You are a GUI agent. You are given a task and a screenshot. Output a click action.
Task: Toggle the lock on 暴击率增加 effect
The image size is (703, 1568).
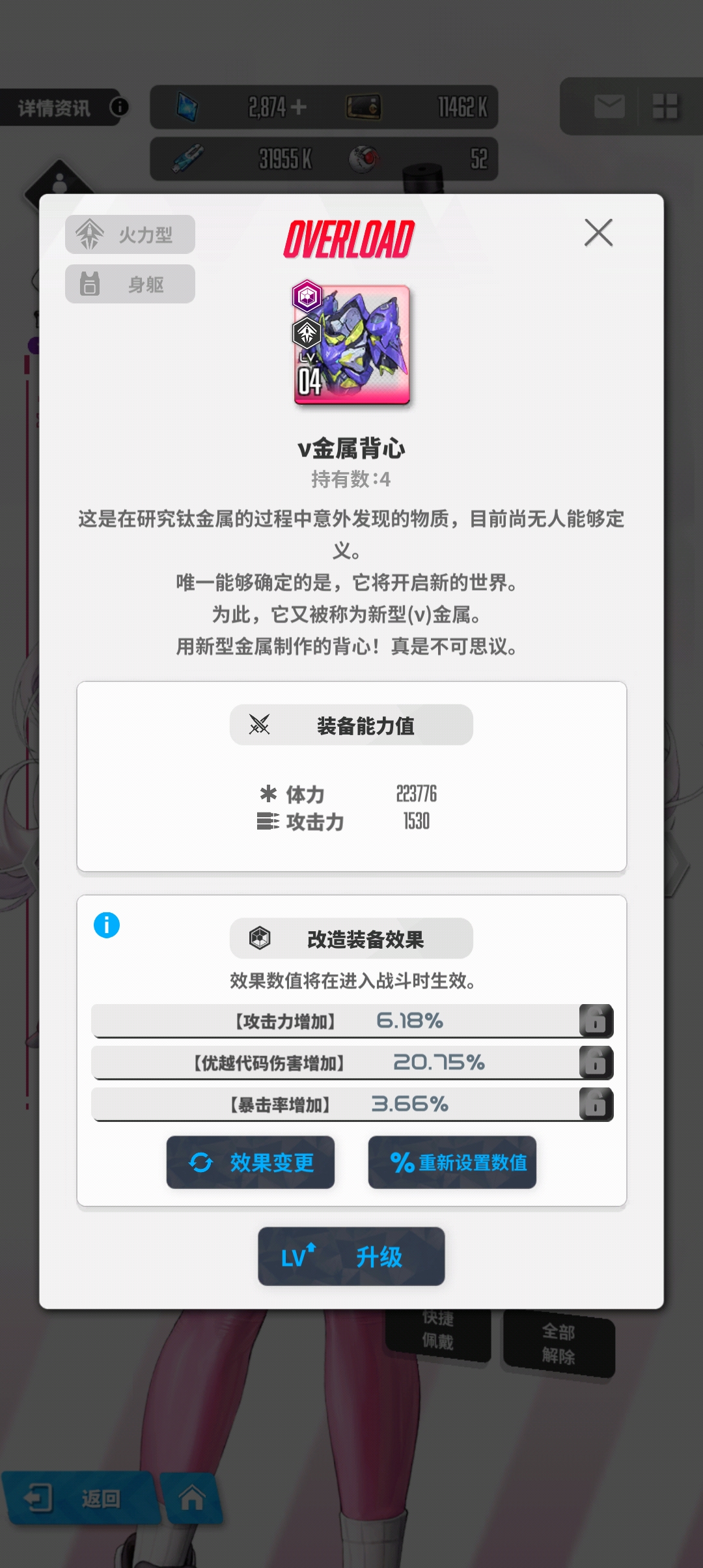pos(596,1104)
